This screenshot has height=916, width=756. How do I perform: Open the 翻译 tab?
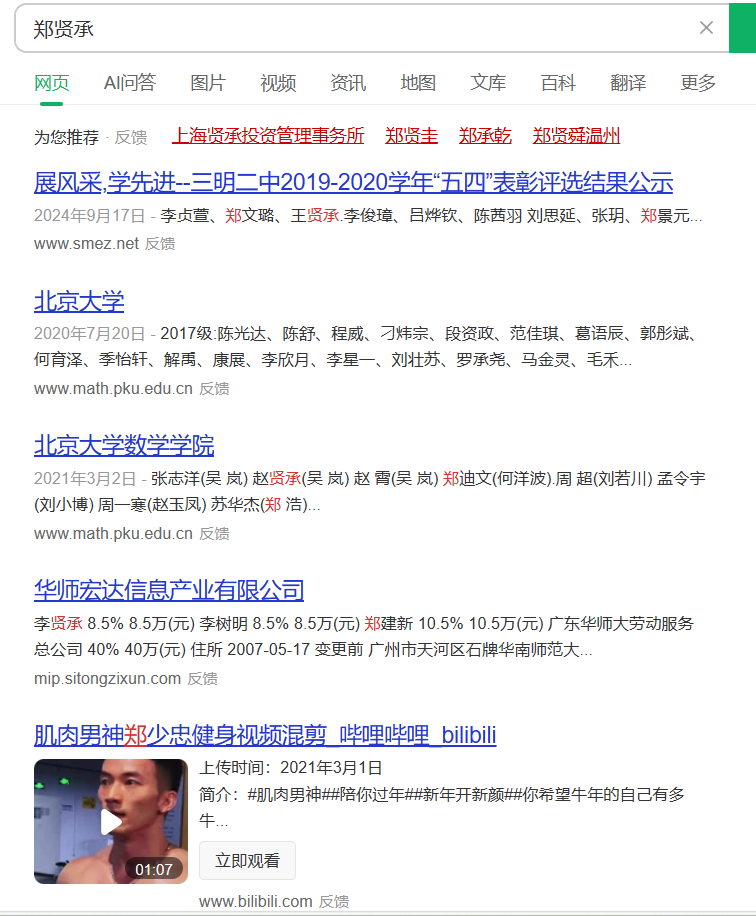point(628,83)
